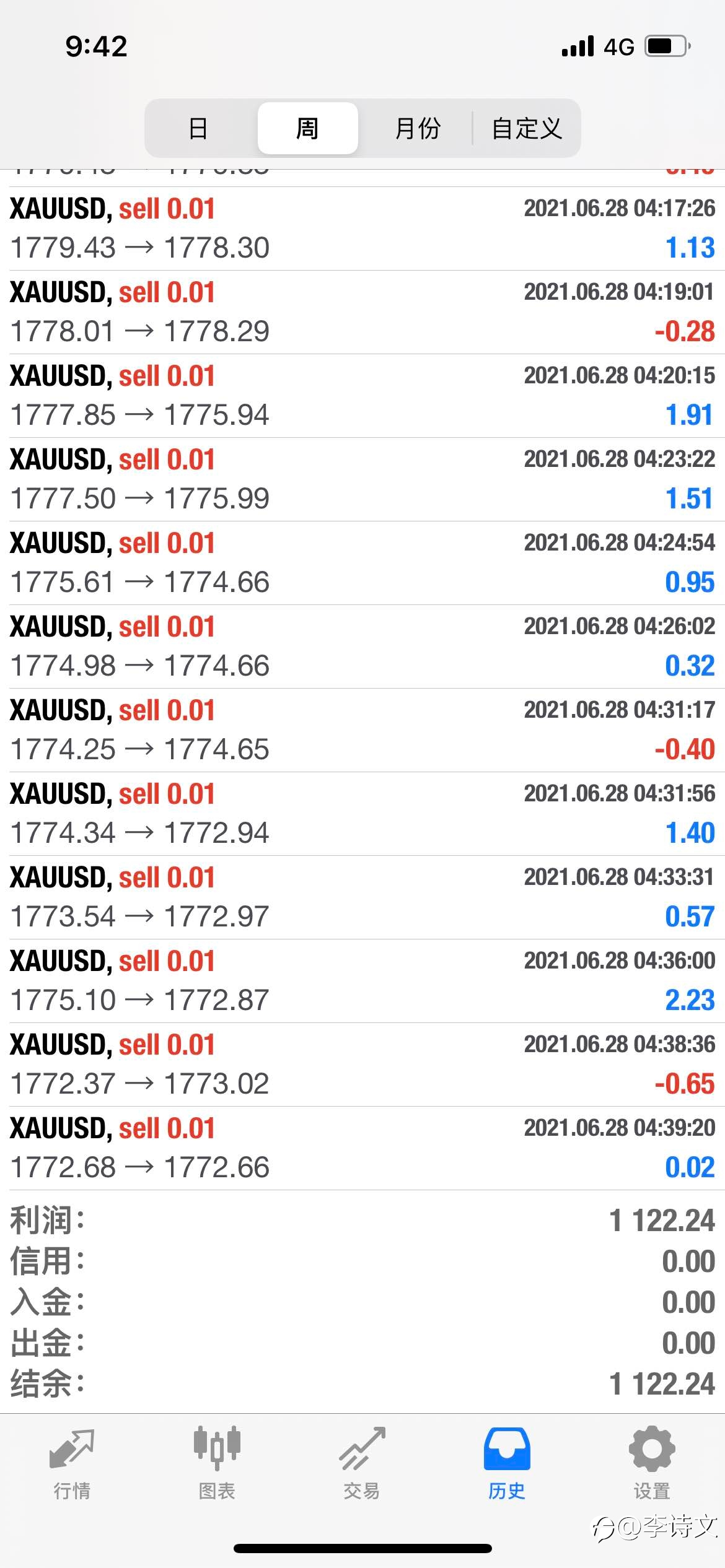725x1568 pixels.
Task: Open the 交易 trade tab
Action: 362,1464
